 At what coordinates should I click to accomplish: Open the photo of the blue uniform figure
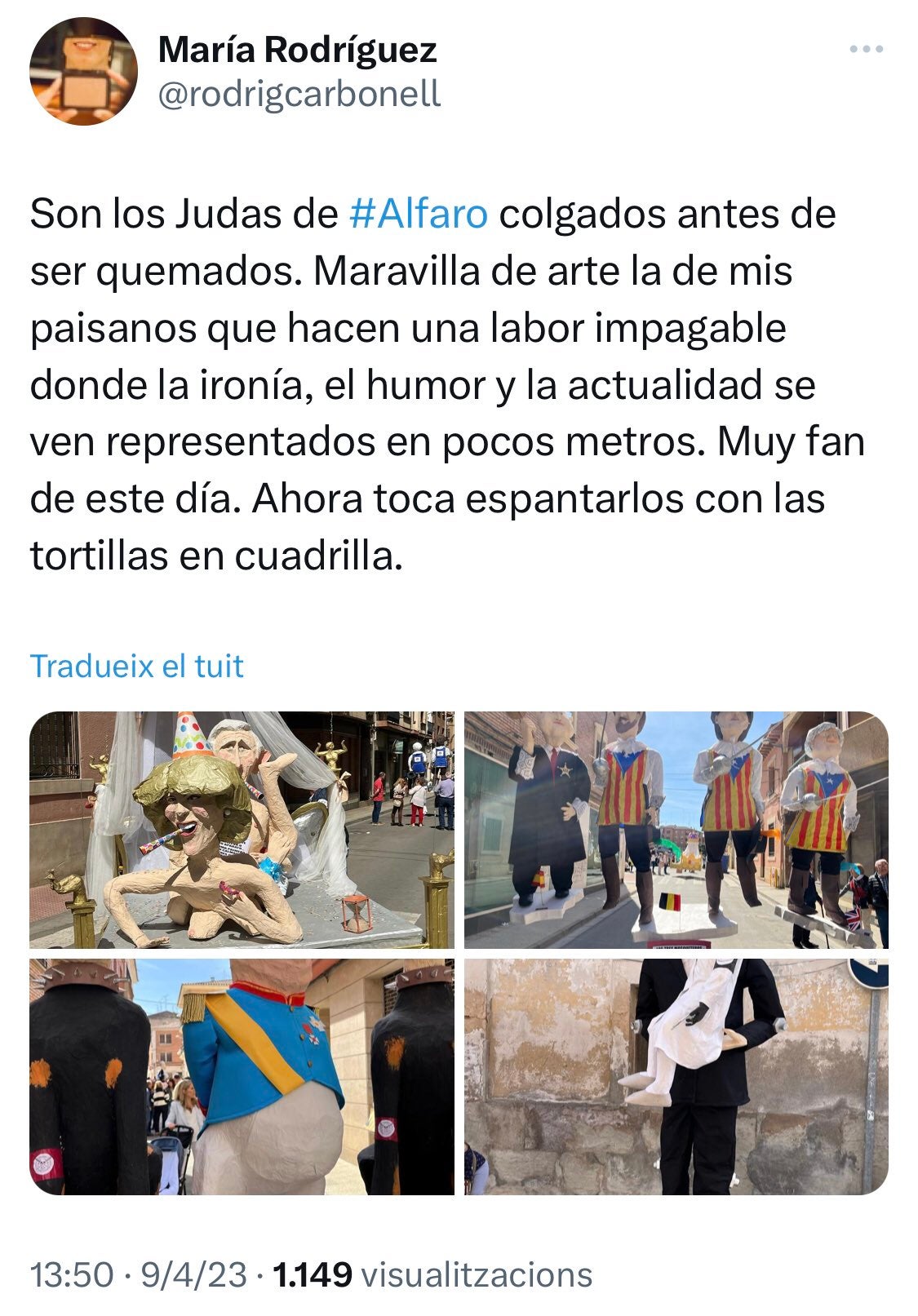tap(242, 1077)
